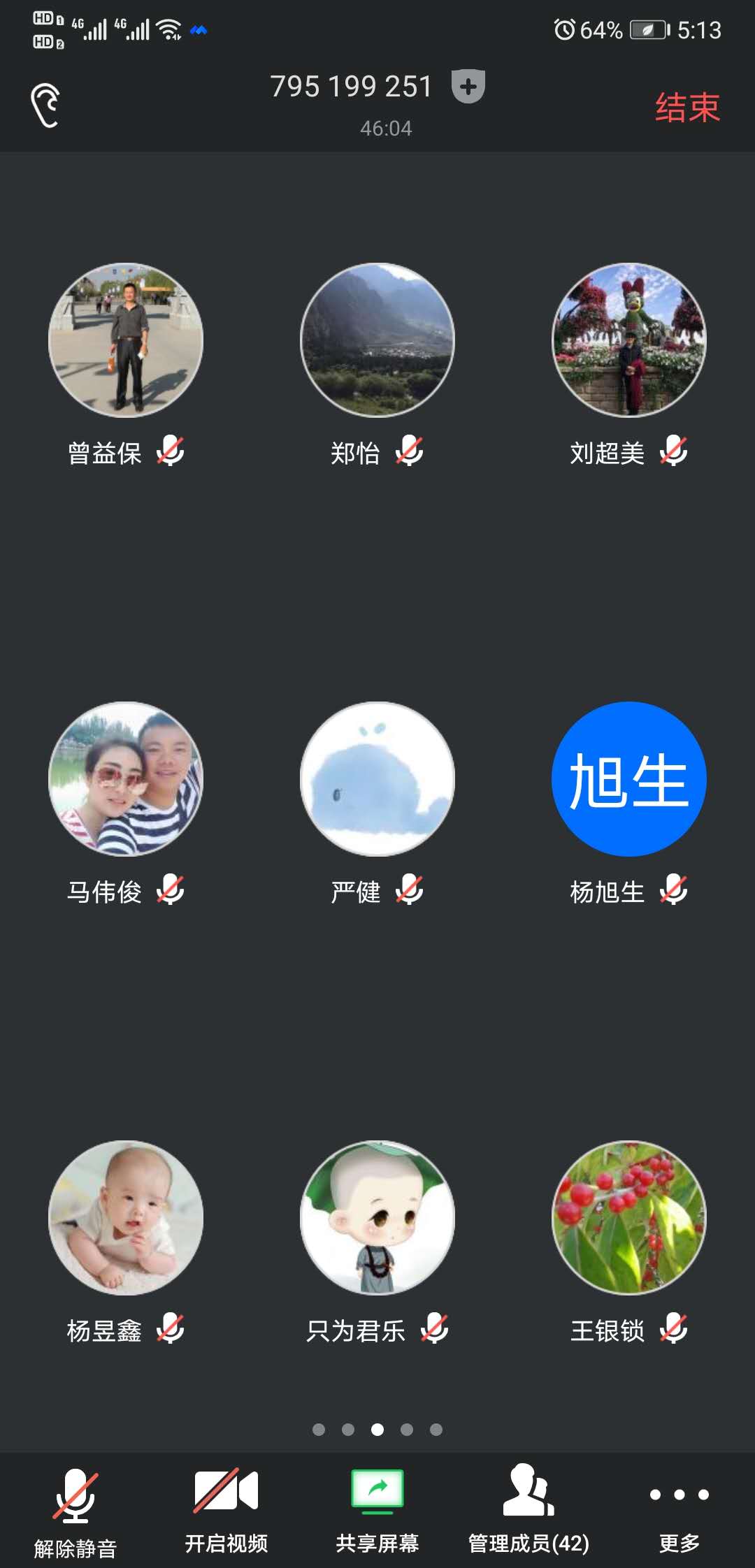Select participant 马伟俊's avatar
755x1568 pixels.
coord(126,779)
